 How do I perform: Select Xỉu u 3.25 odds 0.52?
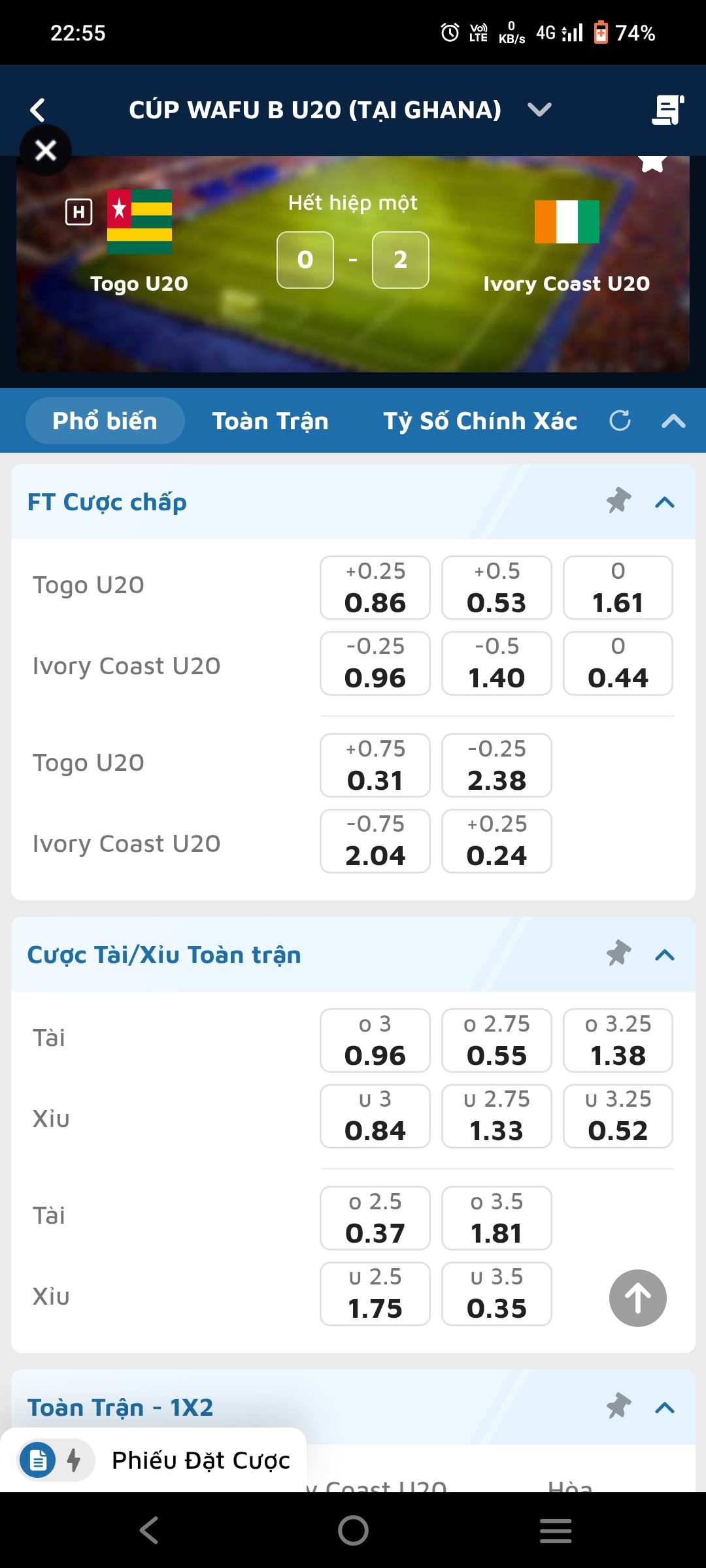pyautogui.click(x=618, y=1116)
